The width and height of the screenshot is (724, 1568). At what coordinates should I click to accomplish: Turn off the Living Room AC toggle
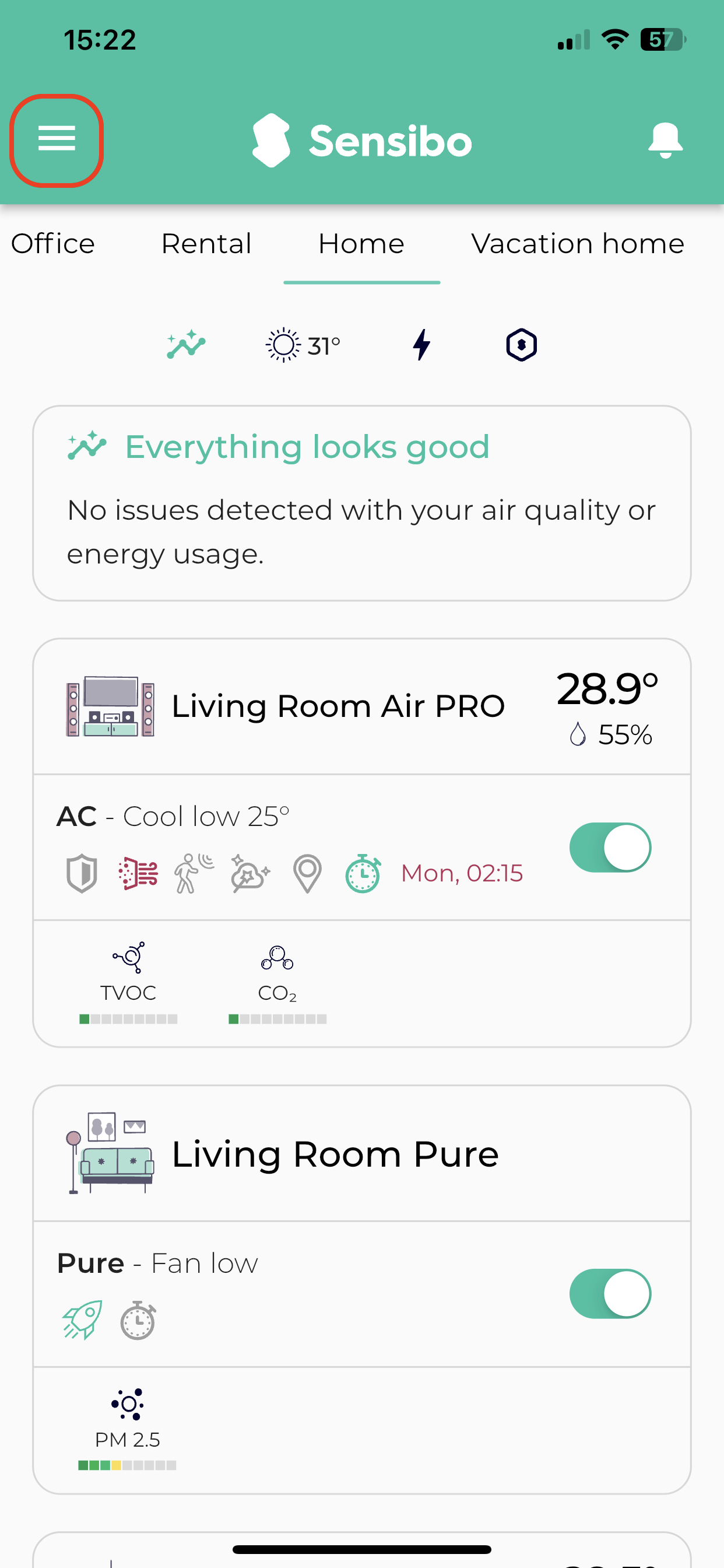coord(610,848)
